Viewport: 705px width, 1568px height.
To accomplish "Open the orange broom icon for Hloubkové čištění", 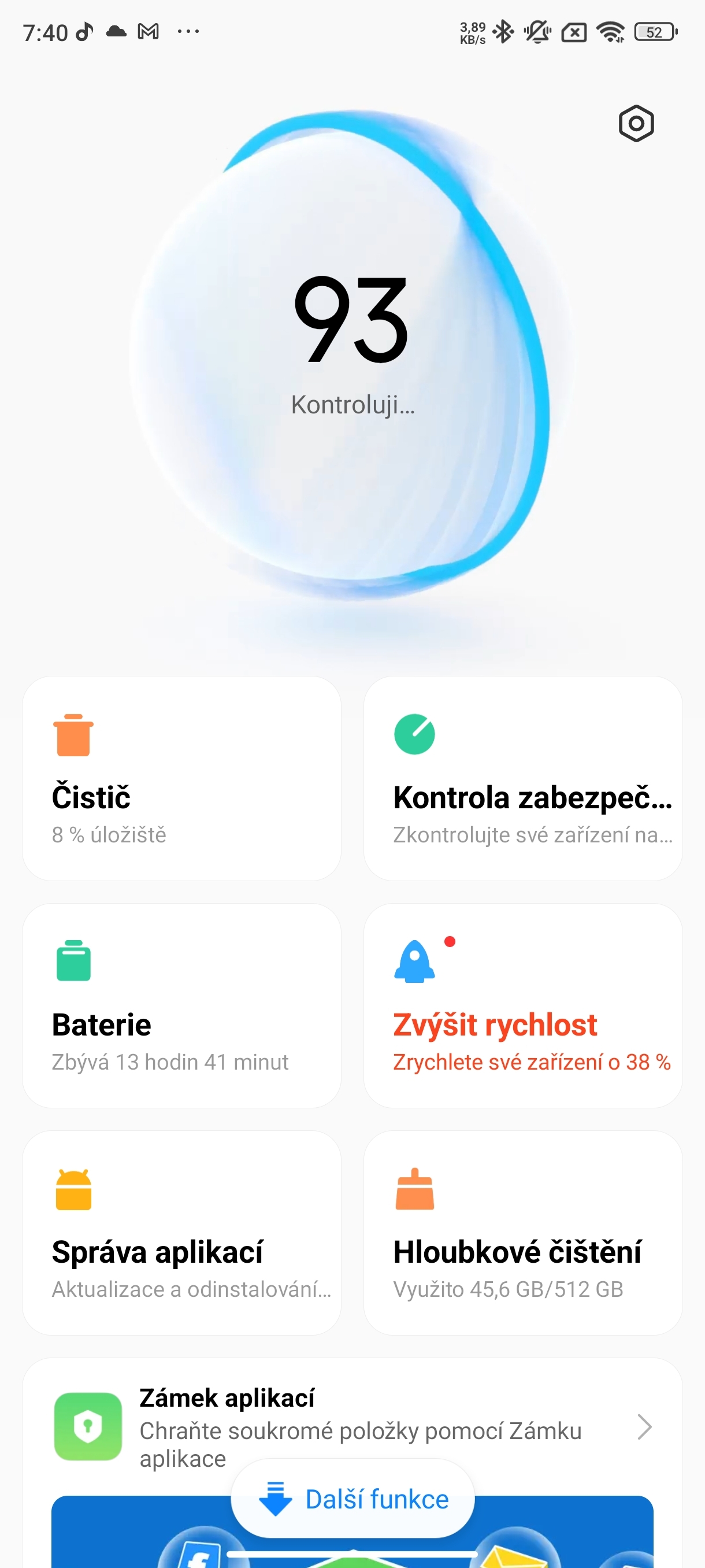I will [x=414, y=1189].
